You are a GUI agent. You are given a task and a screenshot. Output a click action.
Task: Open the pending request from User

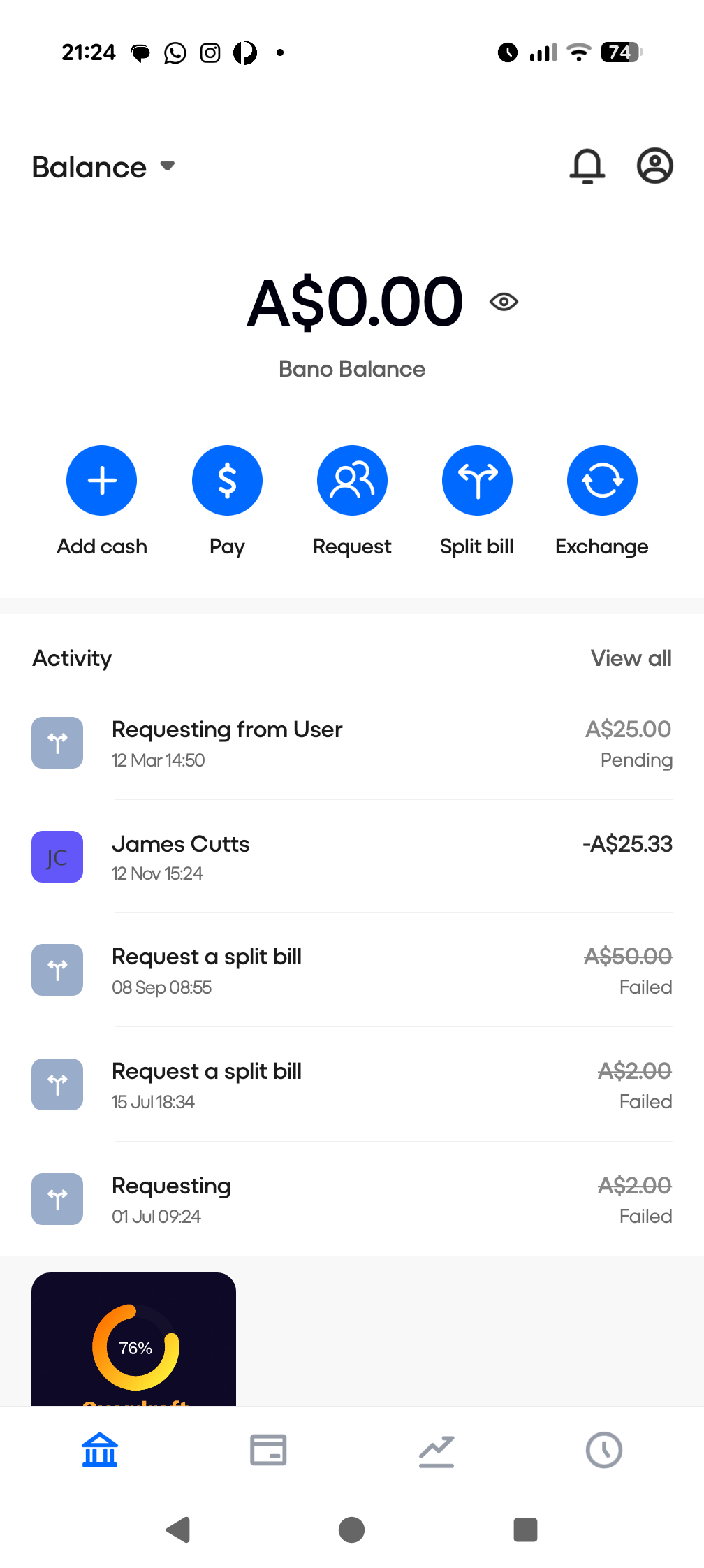click(352, 743)
